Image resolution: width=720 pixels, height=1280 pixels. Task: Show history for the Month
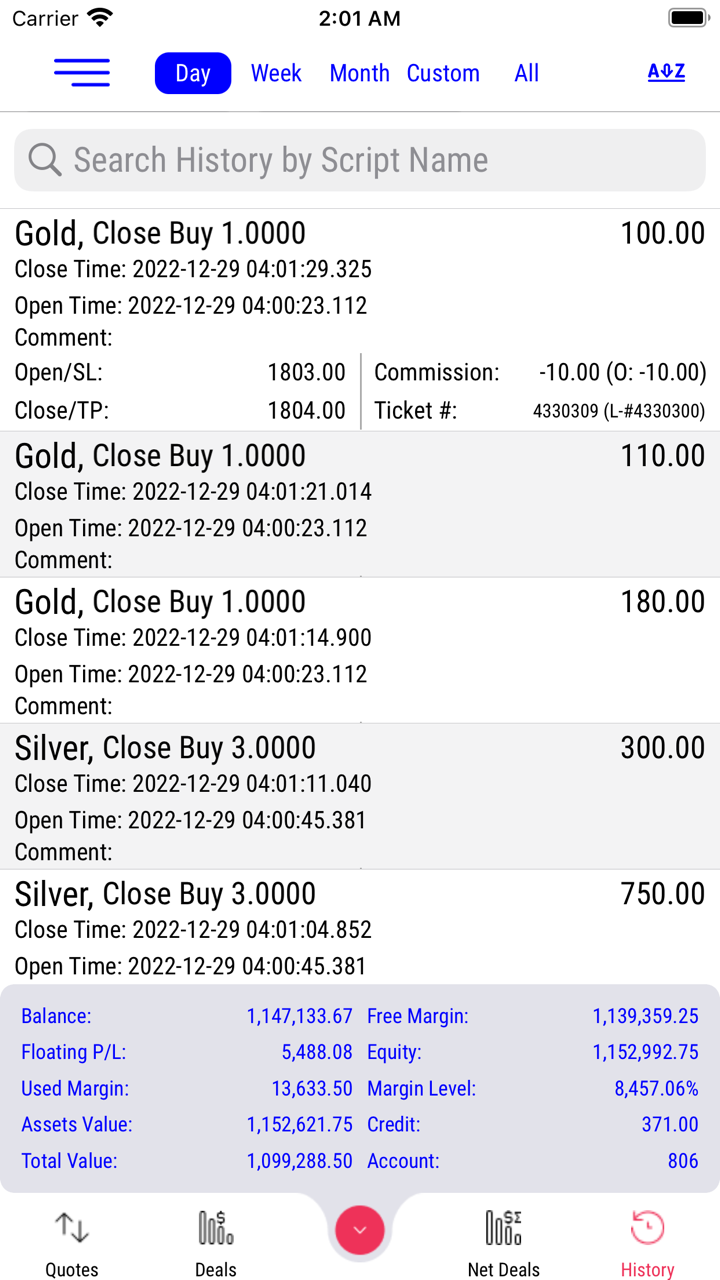[x=359, y=74]
